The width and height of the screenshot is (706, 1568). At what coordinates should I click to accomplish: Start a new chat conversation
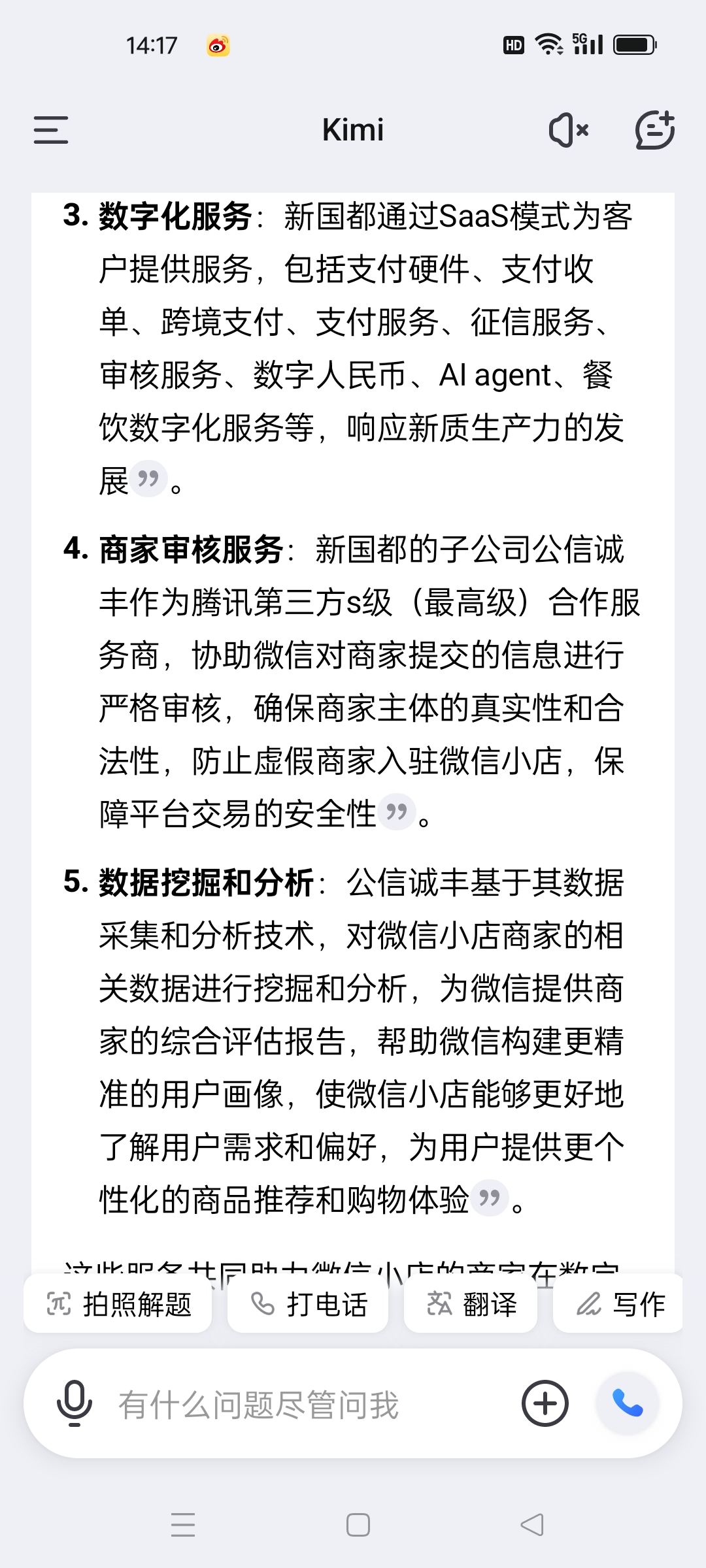655,130
